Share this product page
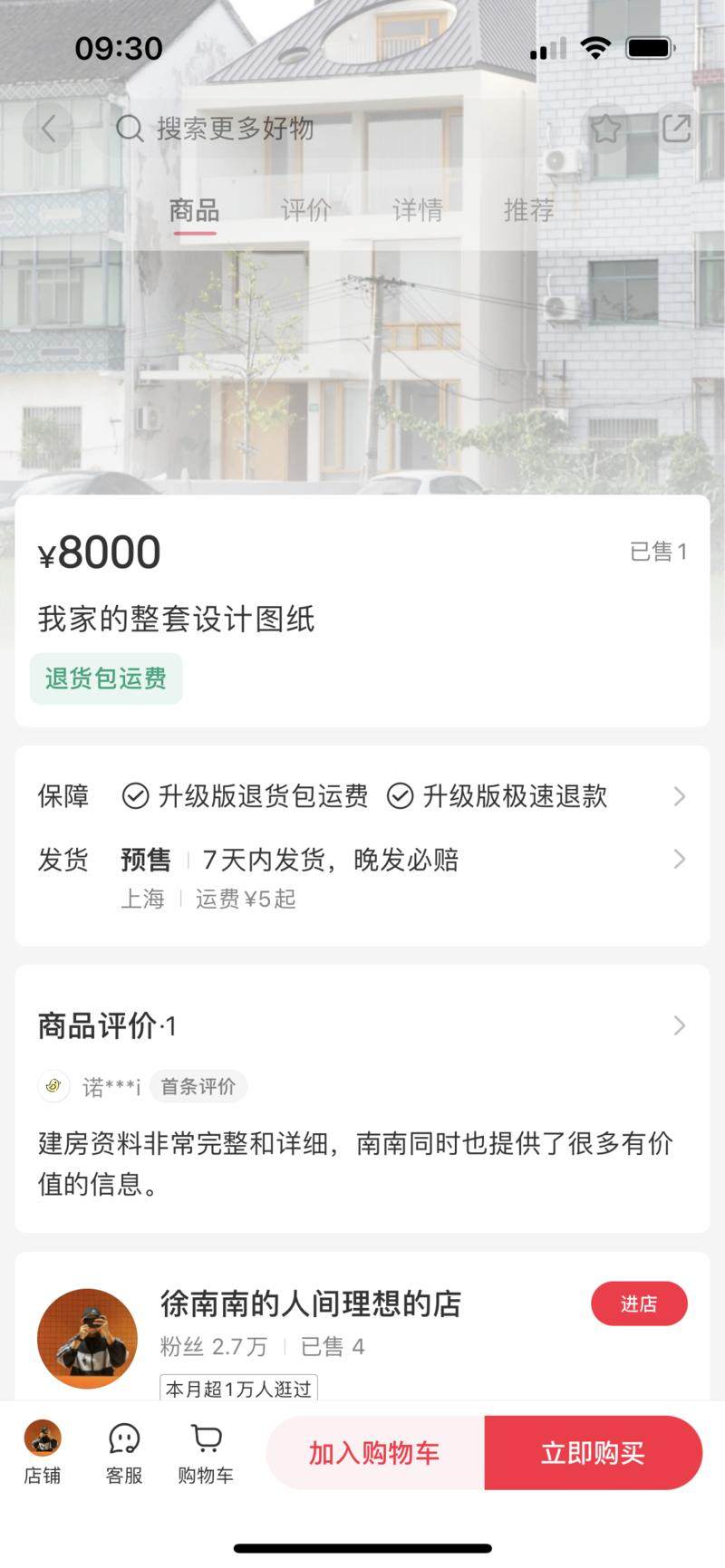 676,129
